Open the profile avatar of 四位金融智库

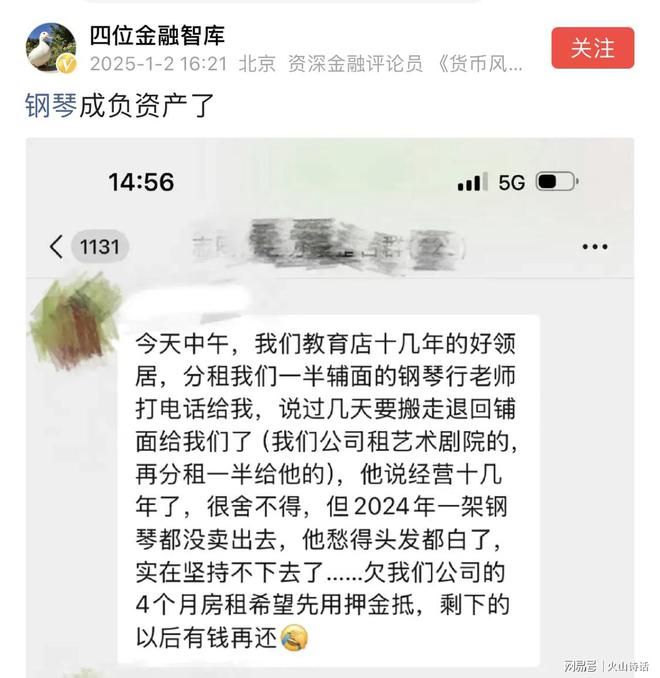49,47
